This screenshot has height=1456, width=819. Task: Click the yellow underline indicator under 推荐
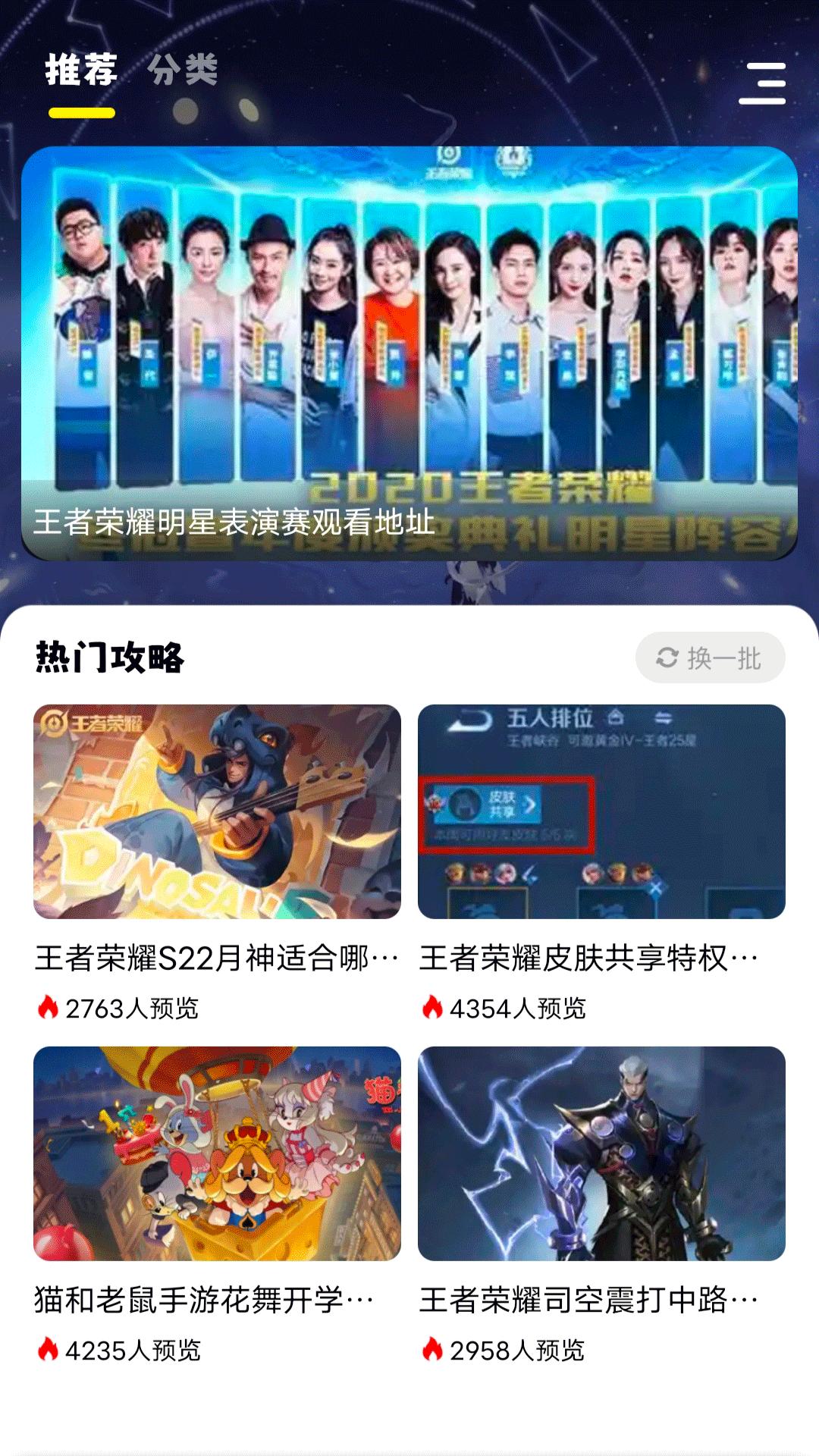80,111
